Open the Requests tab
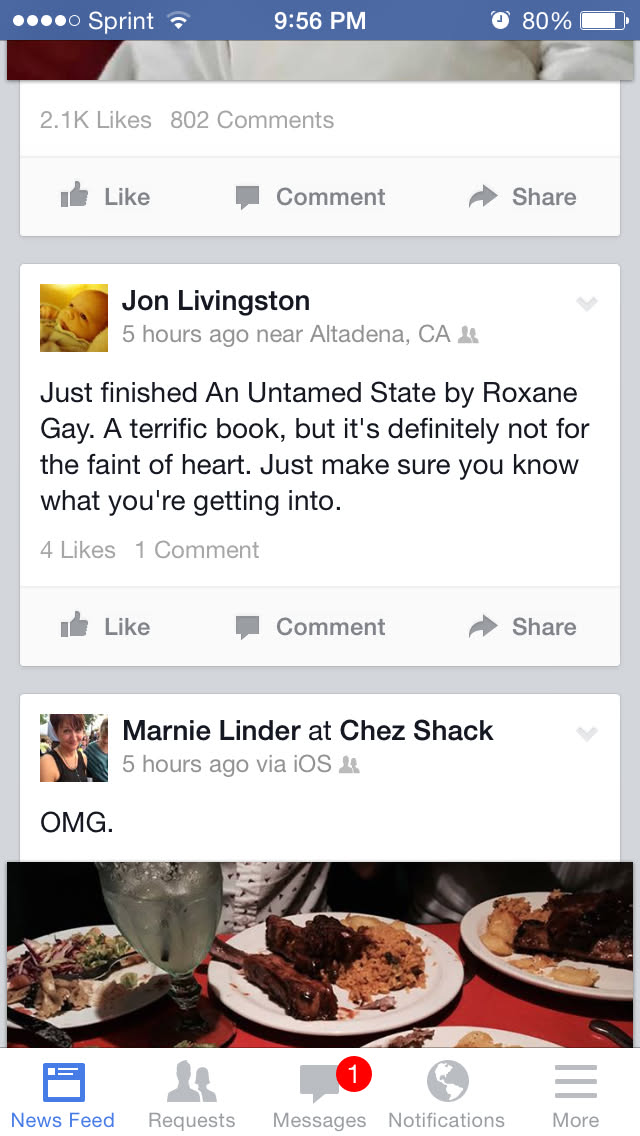This screenshot has height=1136, width=640. pos(191,1094)
